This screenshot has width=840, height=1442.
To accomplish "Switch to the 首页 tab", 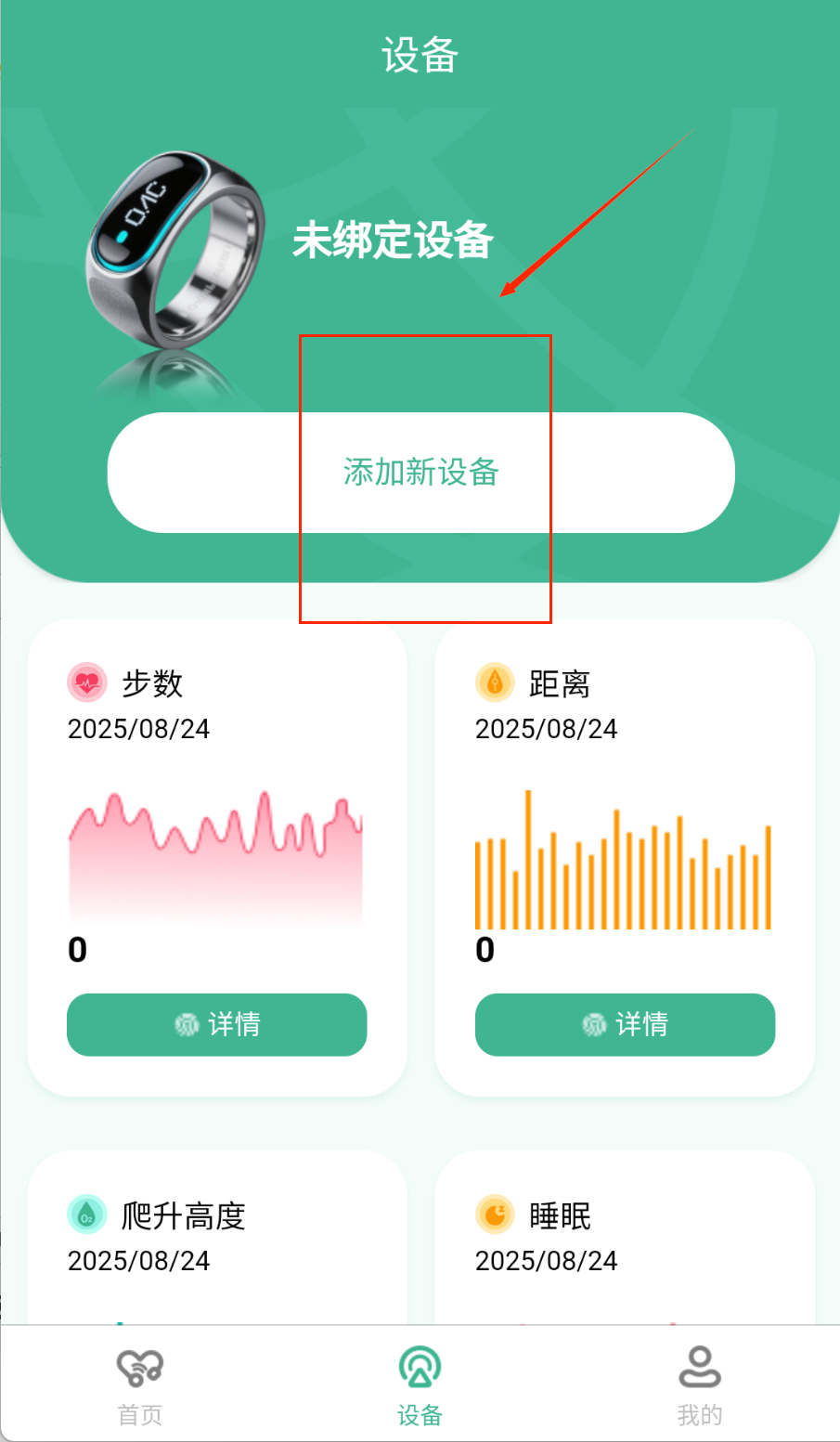I will [x=140, y=1385].
